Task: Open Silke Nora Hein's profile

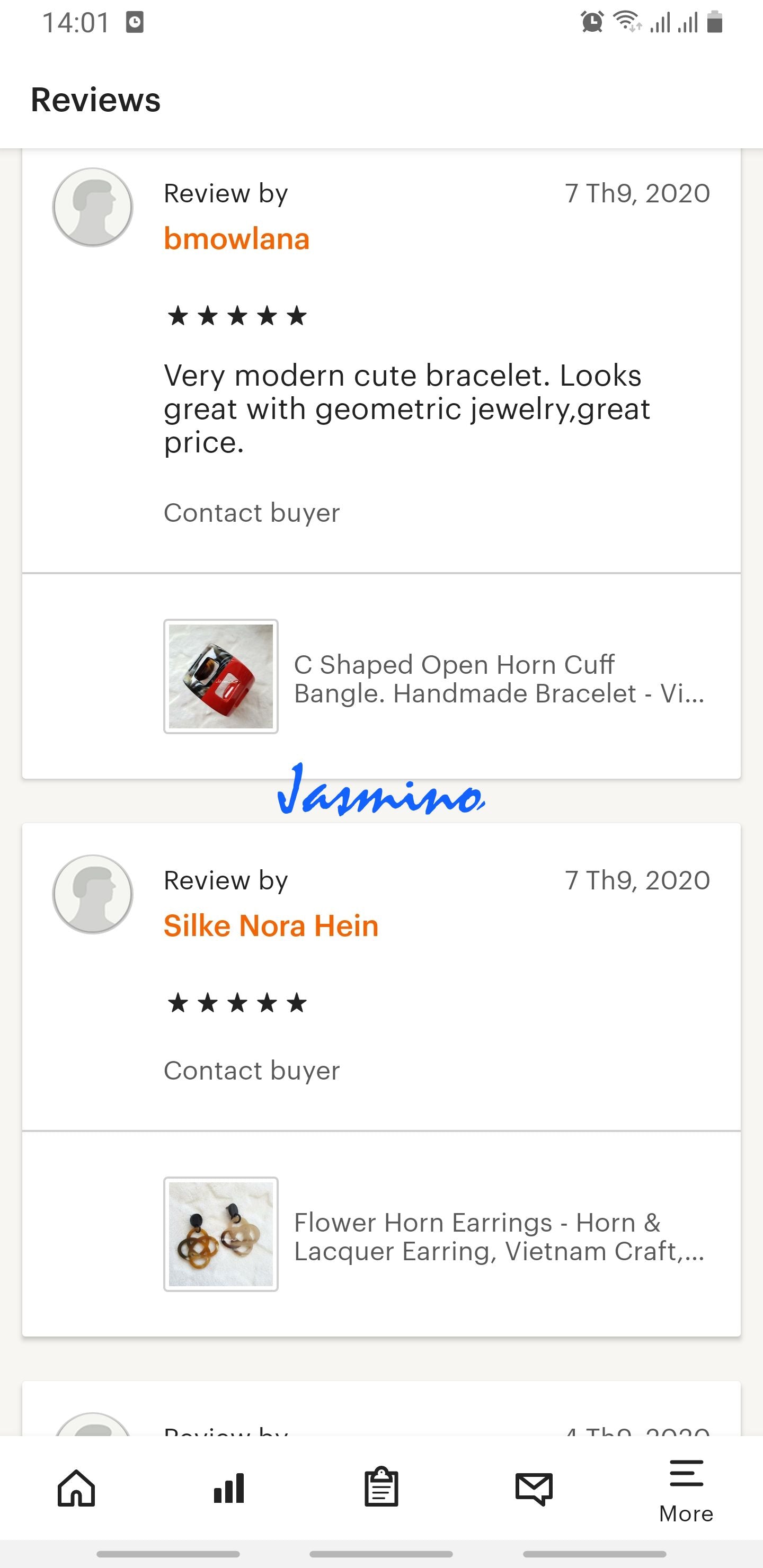Action: [x=271, y=925]
